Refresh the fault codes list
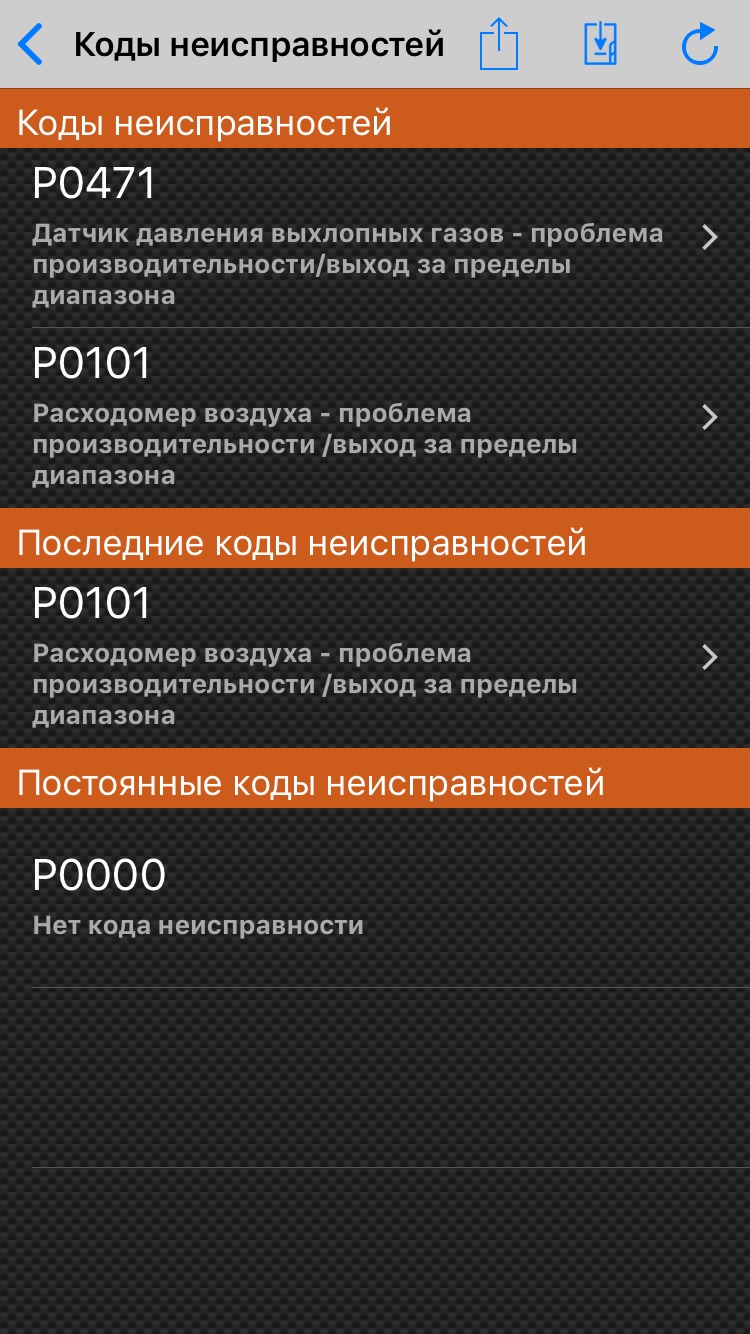 click(700, 45)
